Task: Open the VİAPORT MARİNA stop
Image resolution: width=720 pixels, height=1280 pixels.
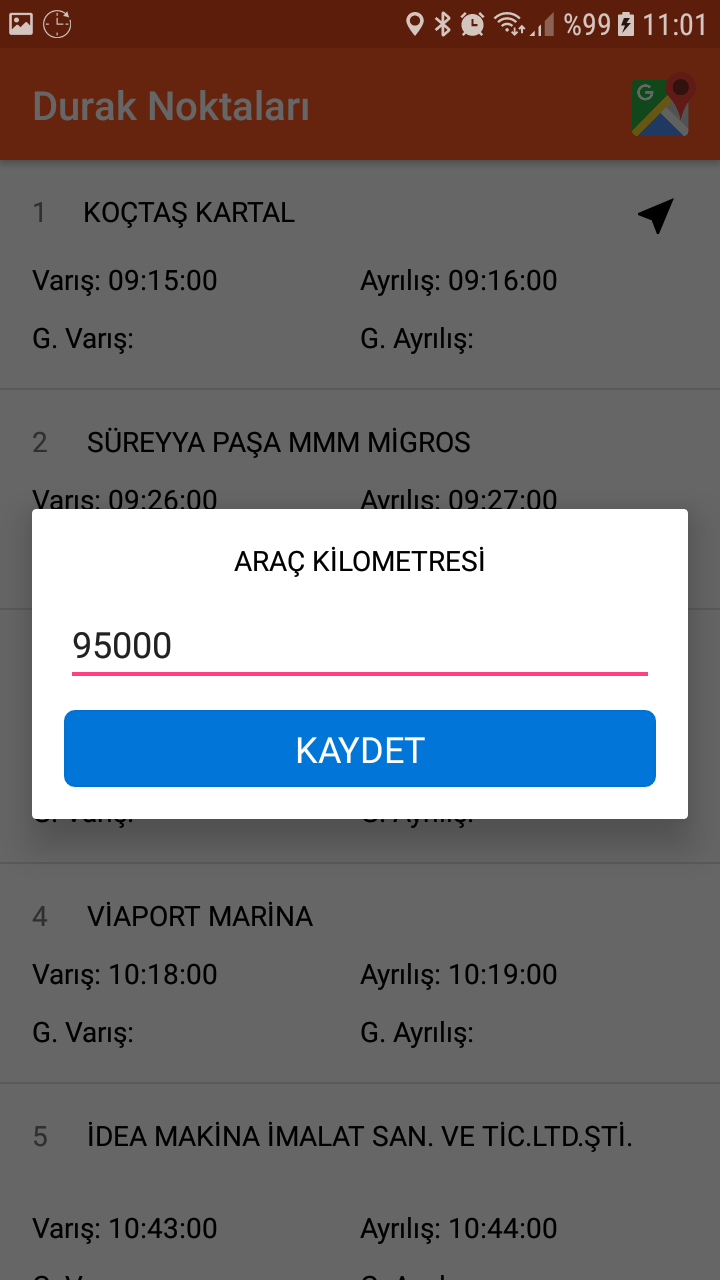Action: coord(360,973)
